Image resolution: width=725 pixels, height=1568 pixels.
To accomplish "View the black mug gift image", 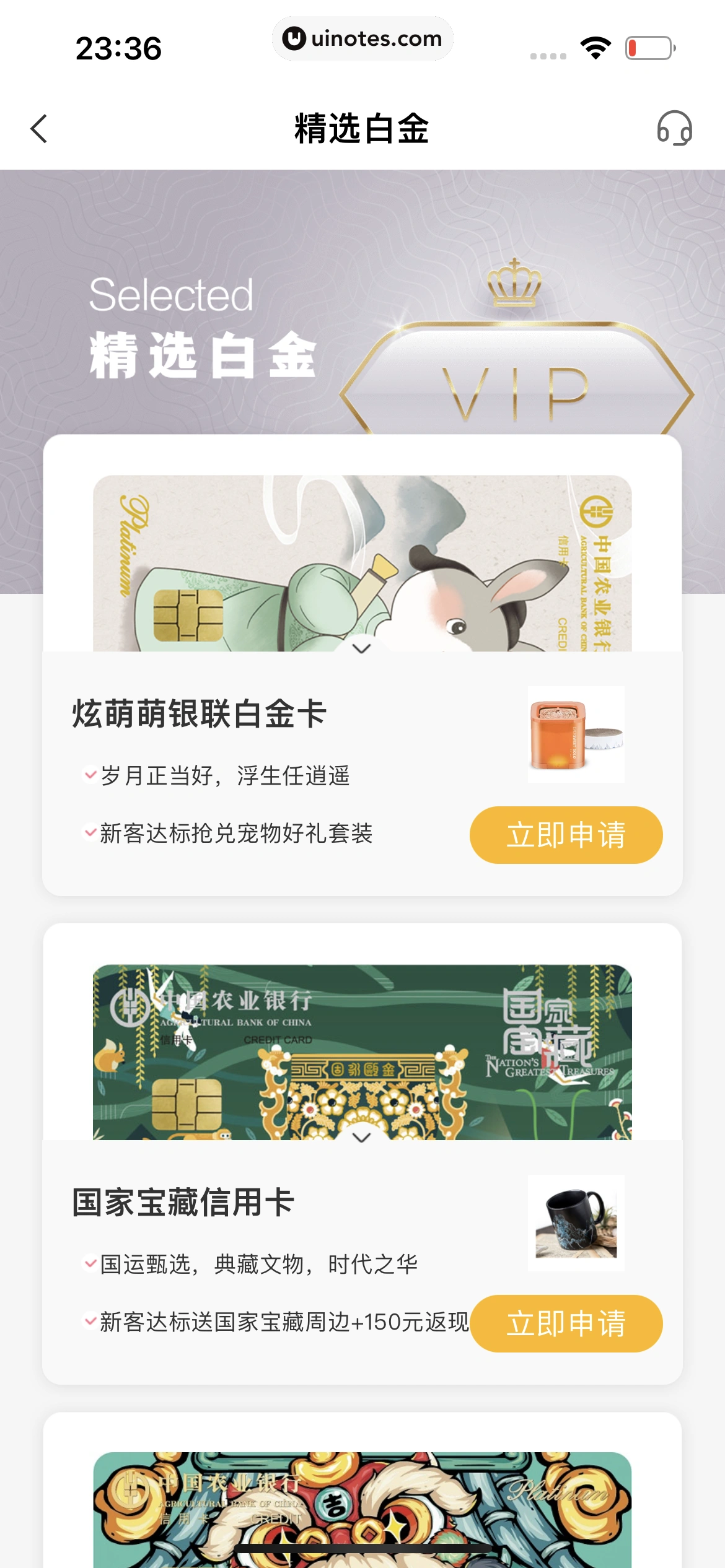I will click(576, 1222).
